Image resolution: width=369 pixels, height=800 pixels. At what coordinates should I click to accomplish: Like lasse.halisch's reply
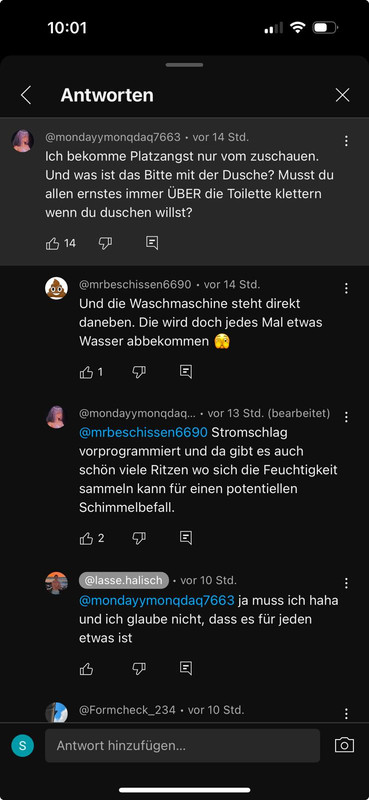tap(86, 669)
